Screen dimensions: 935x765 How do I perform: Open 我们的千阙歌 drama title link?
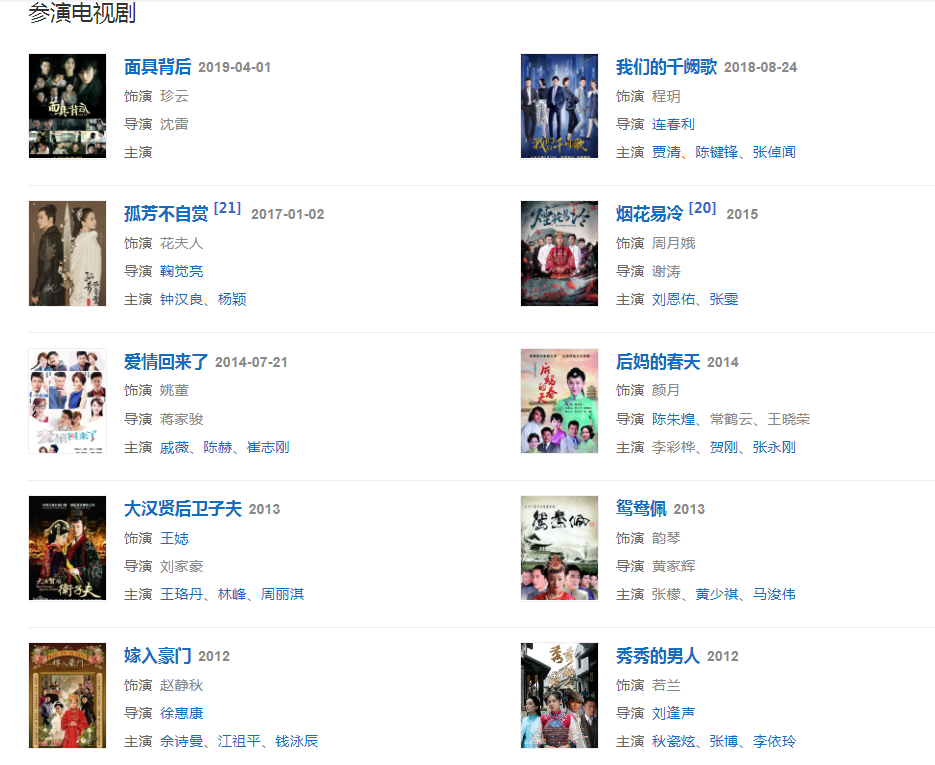click(x=666, y=67)
